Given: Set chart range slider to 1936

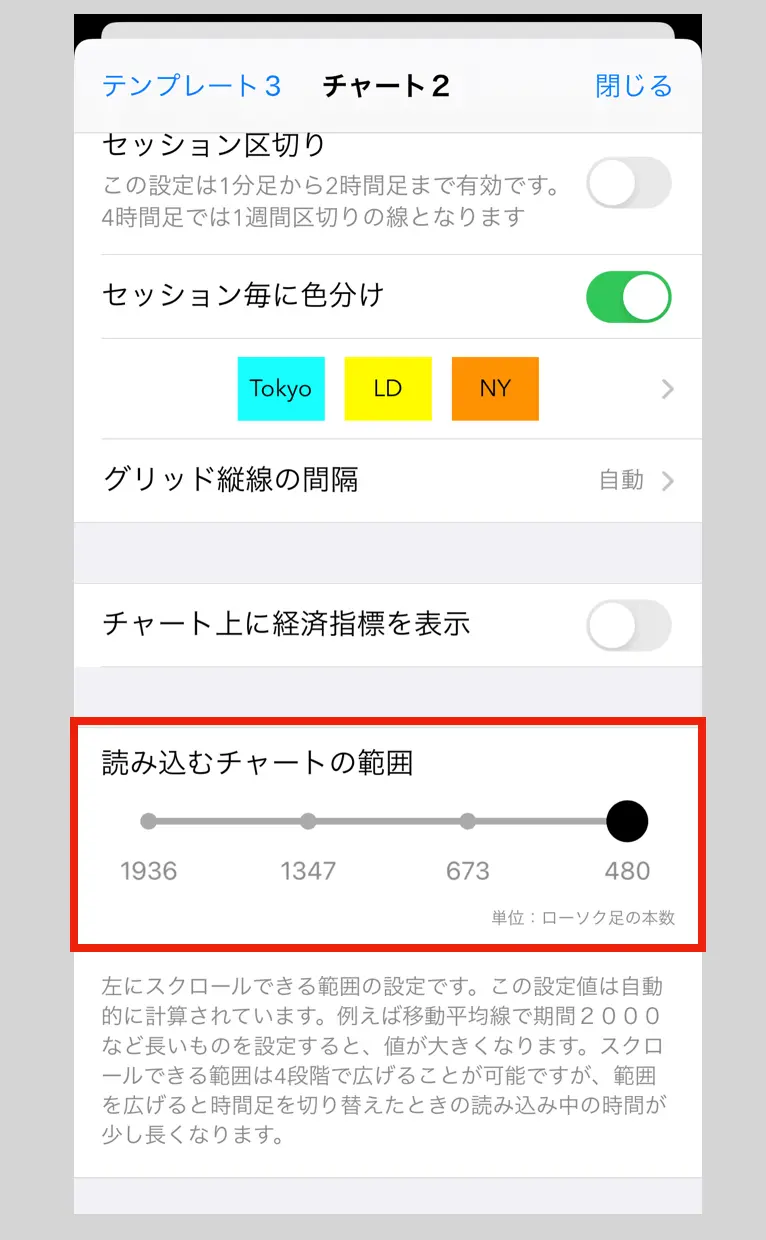Looking at the screenshot, I should coord(149,822).
